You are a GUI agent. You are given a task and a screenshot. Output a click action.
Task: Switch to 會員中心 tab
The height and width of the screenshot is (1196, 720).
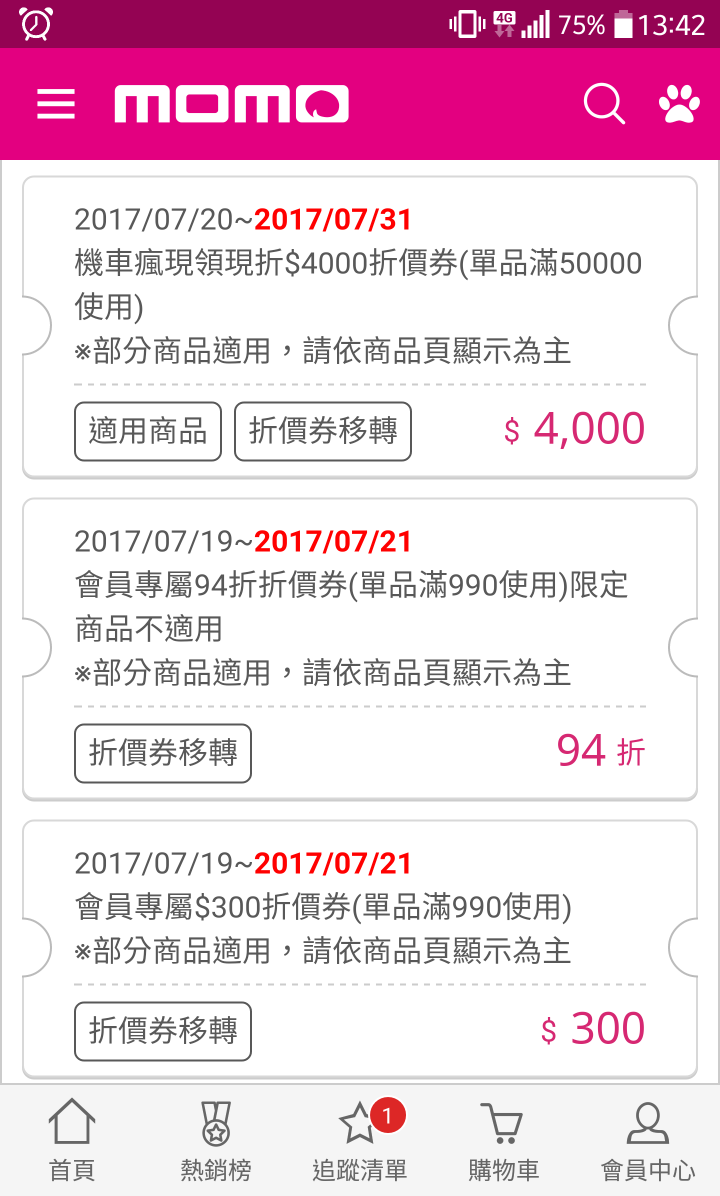tap(648, 1140)
